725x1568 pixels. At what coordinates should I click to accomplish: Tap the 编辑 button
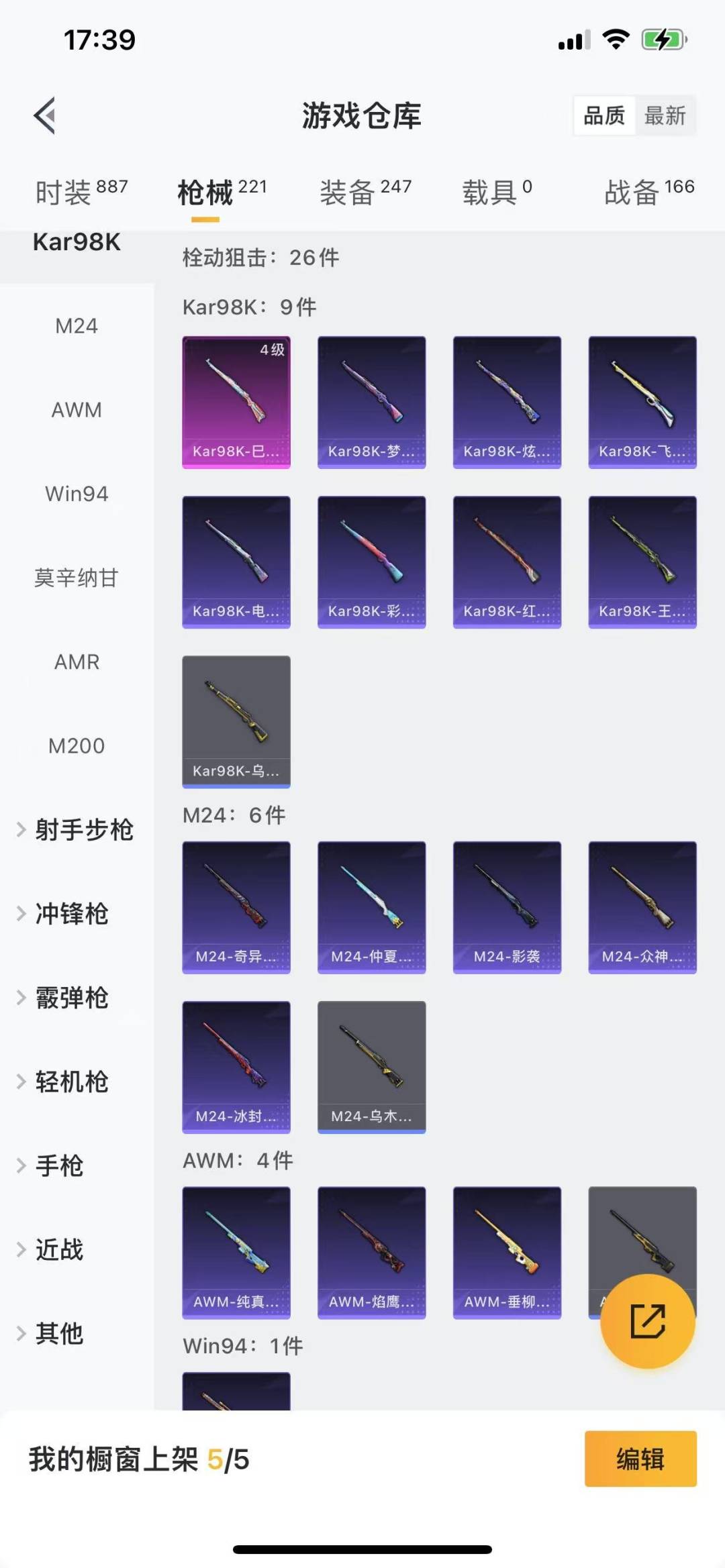(640, 1459)
